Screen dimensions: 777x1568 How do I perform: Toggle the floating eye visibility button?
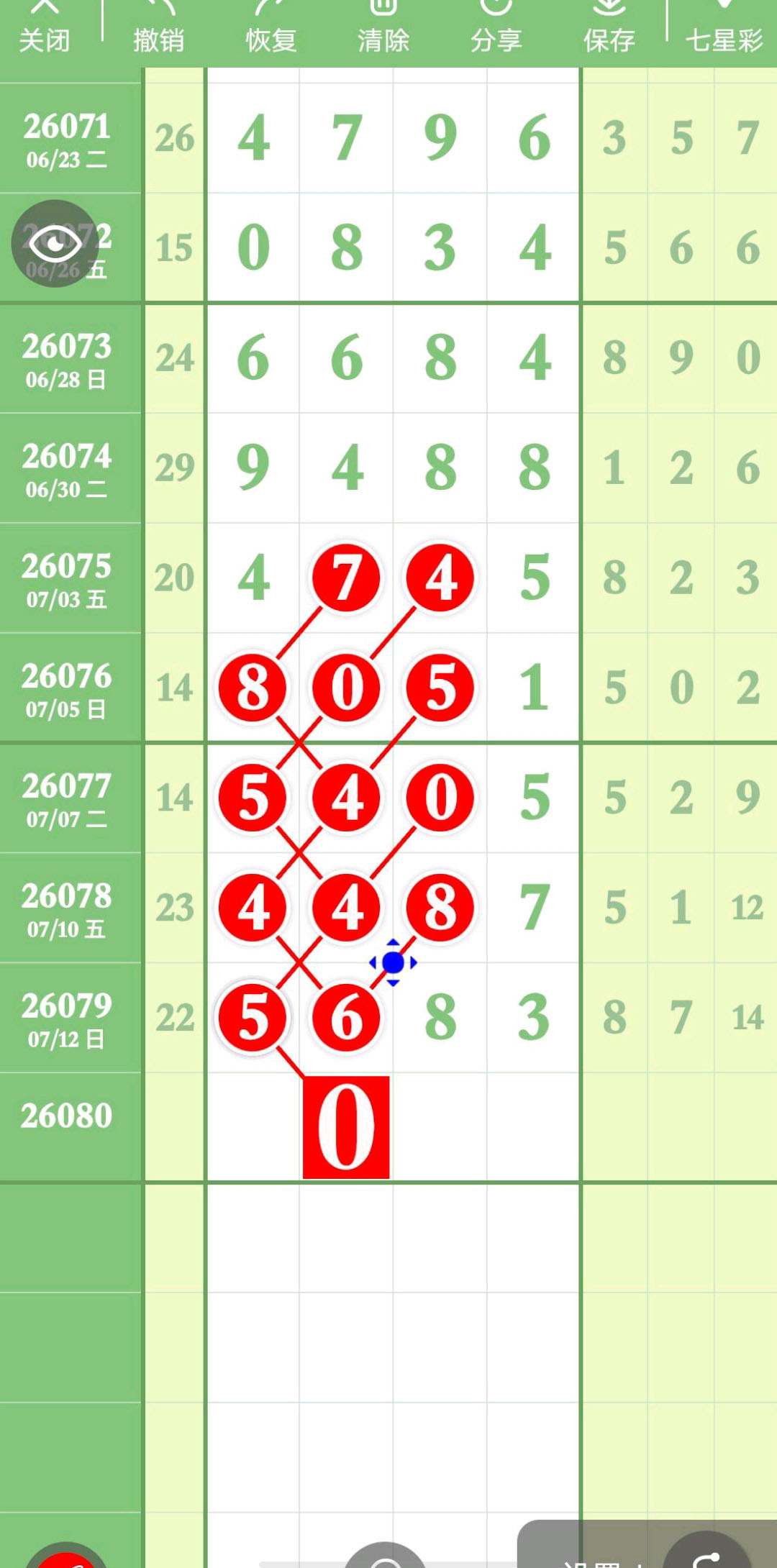point(55,244)
